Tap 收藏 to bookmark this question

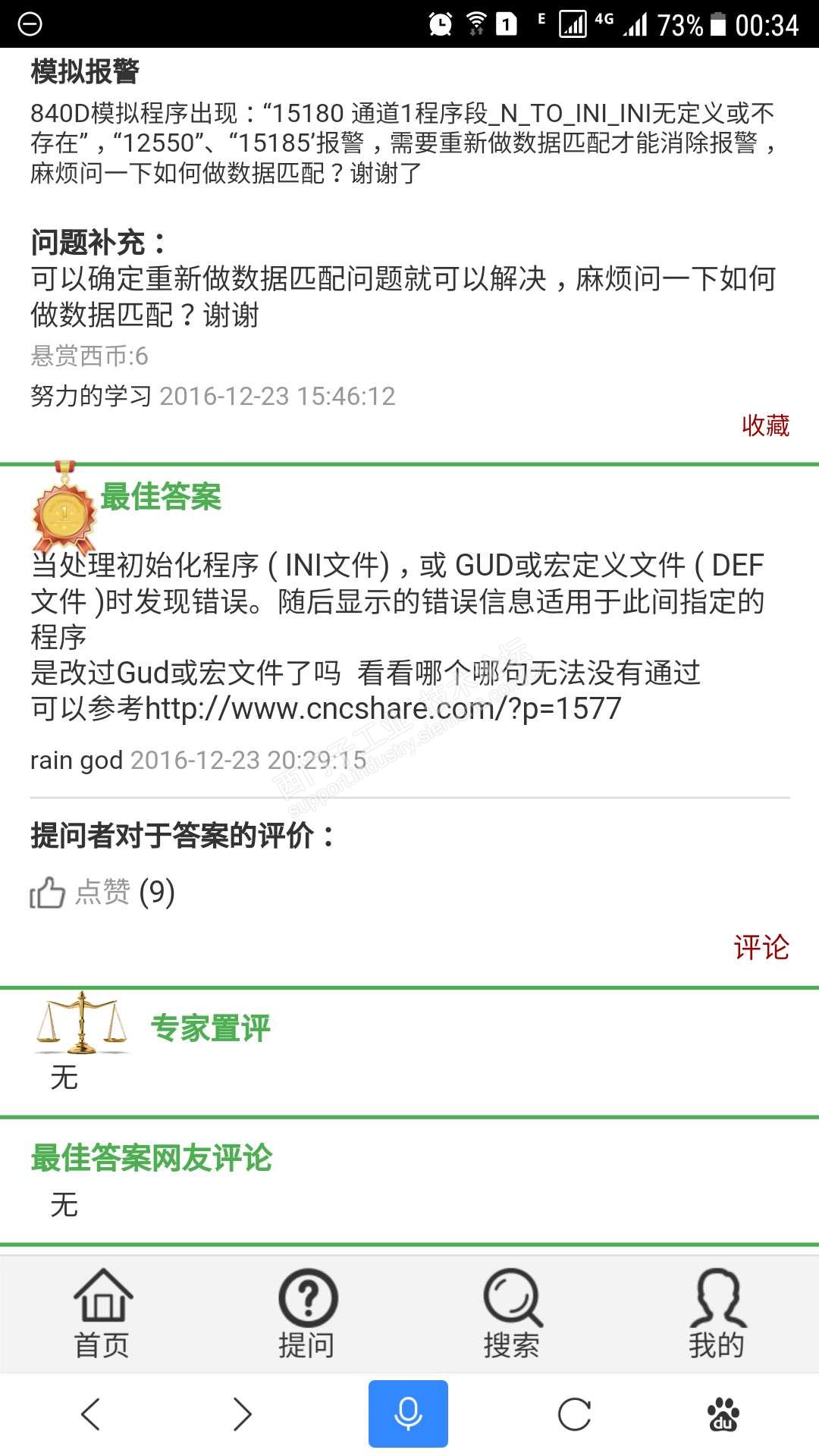765,425
